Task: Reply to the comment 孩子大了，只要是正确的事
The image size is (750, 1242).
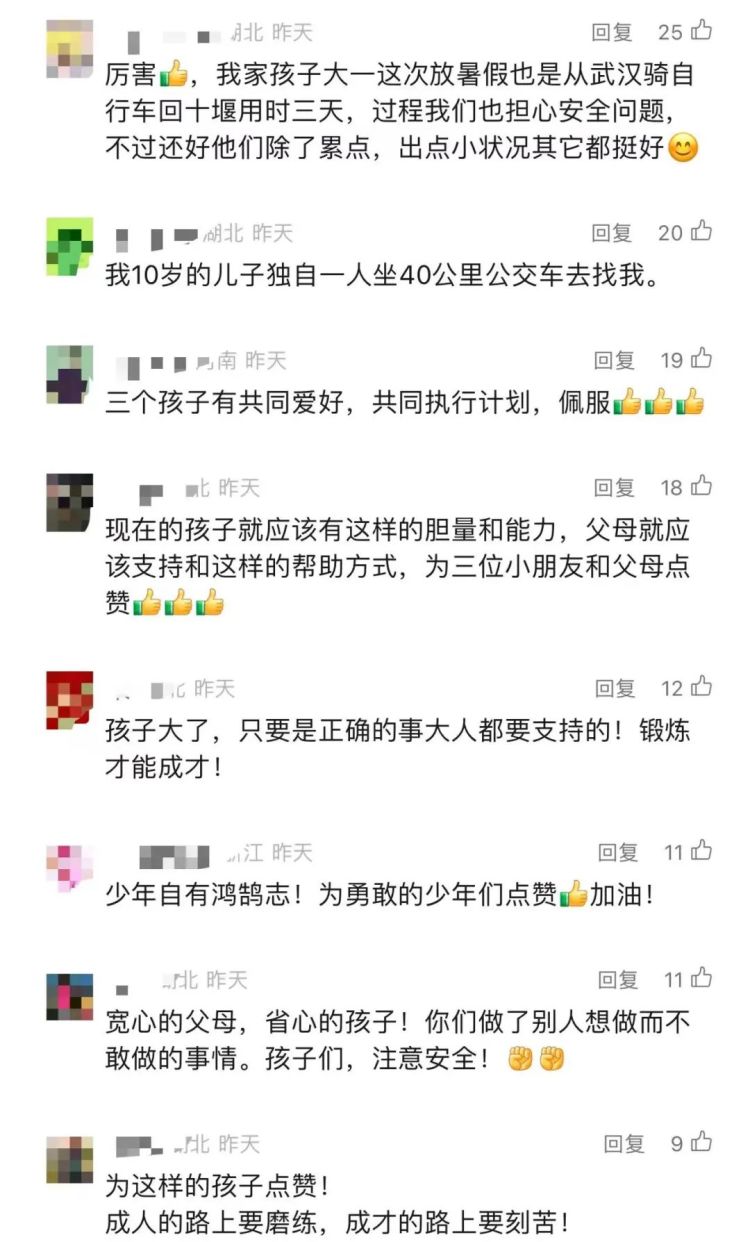Action: pos(615,689)
